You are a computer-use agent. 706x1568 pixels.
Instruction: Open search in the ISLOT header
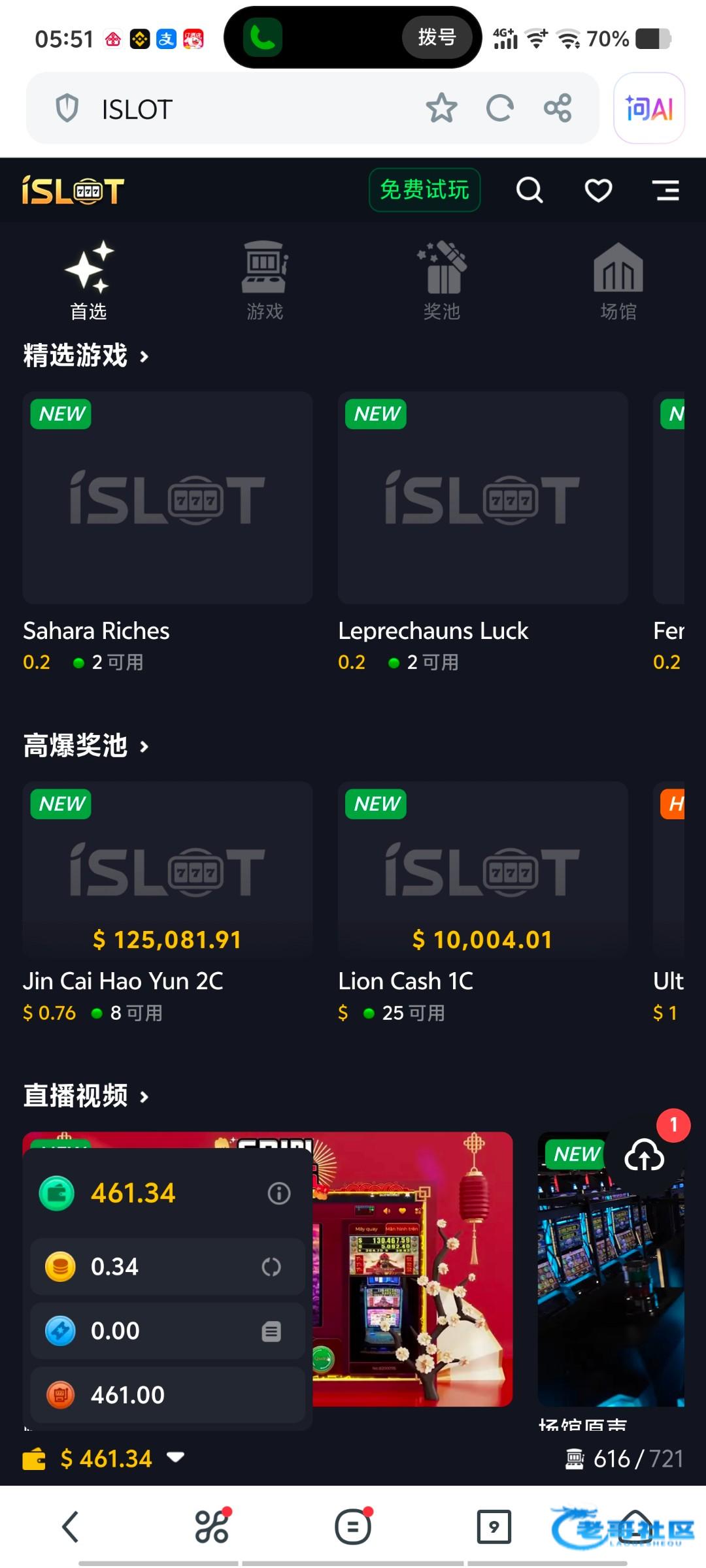(x=529, y=191)
